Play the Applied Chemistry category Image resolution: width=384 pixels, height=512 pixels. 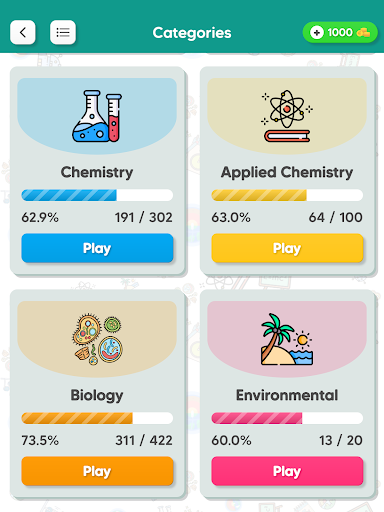pyautogui.click(x=287, y=248)
